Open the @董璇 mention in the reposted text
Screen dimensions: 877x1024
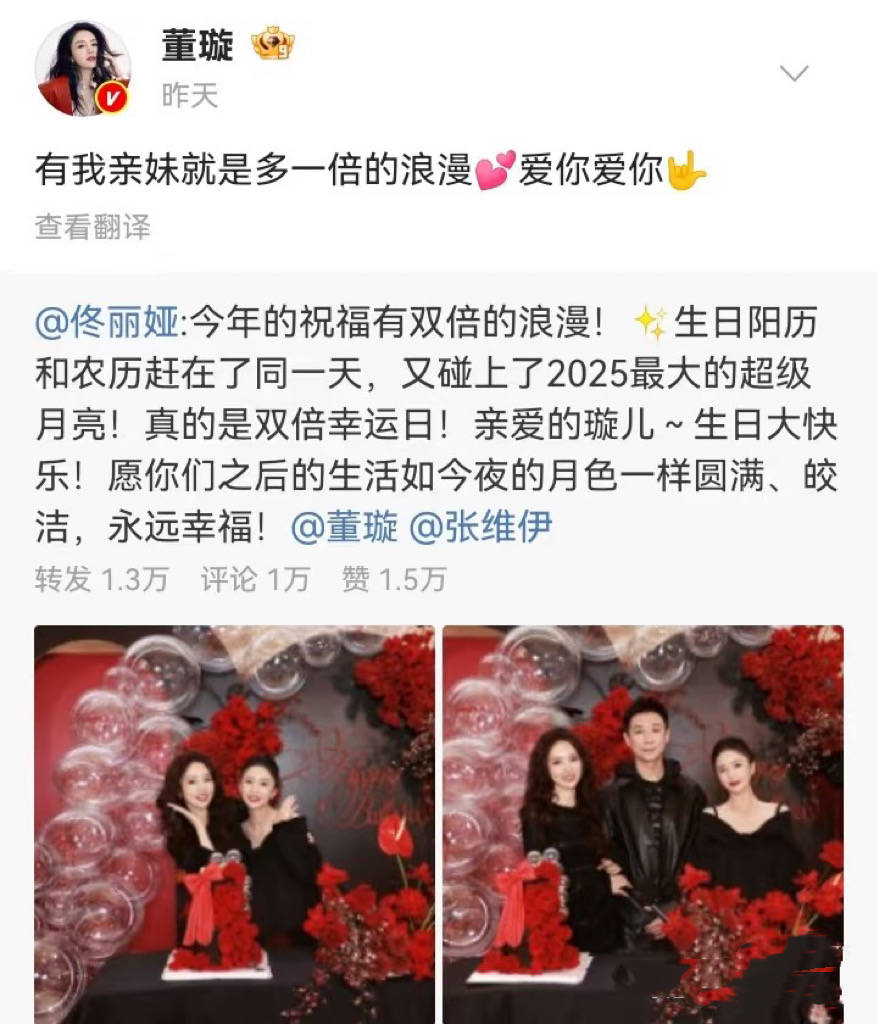click(343, 527)
